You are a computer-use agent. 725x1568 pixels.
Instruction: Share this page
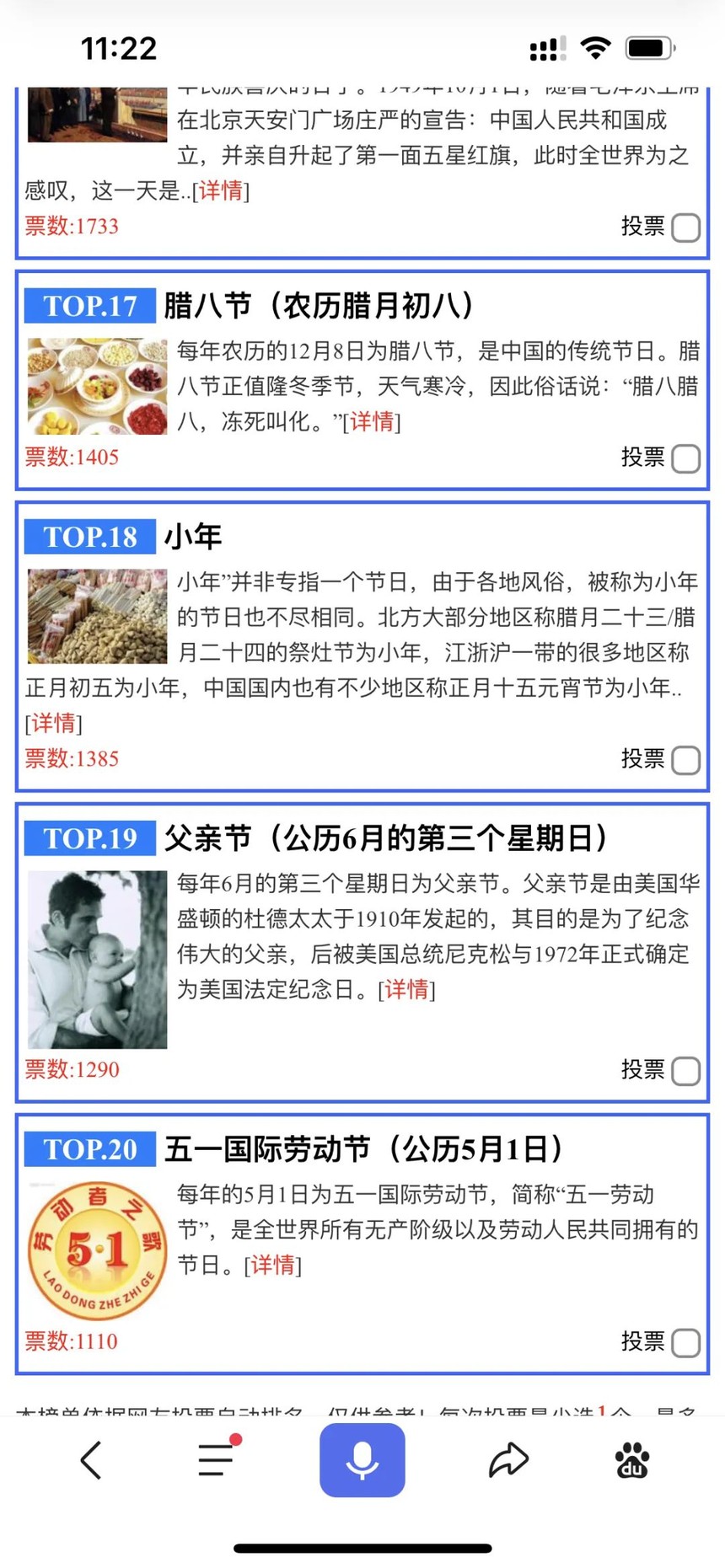tap(508, 1460)
